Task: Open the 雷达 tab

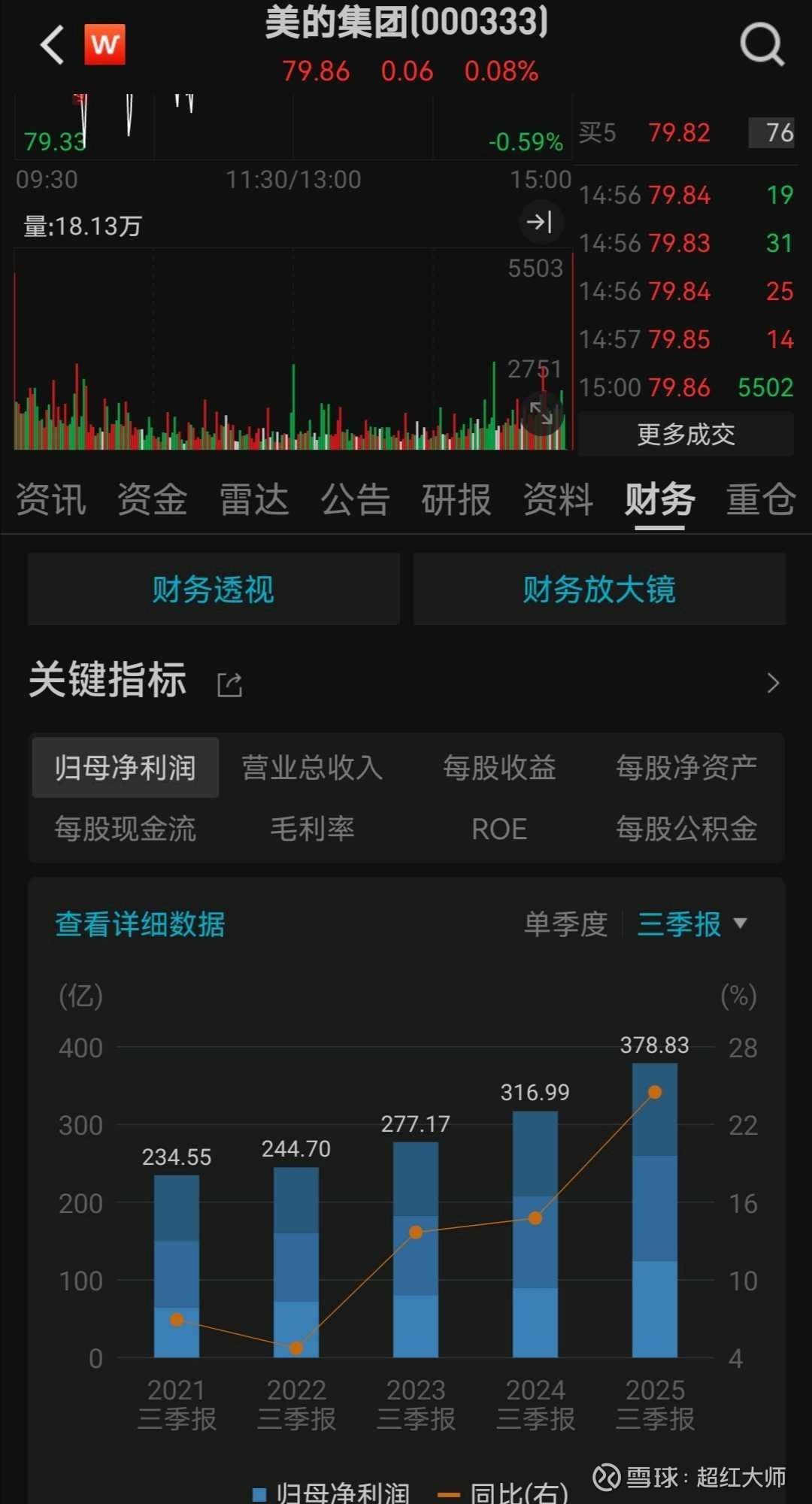Action: 254,499
